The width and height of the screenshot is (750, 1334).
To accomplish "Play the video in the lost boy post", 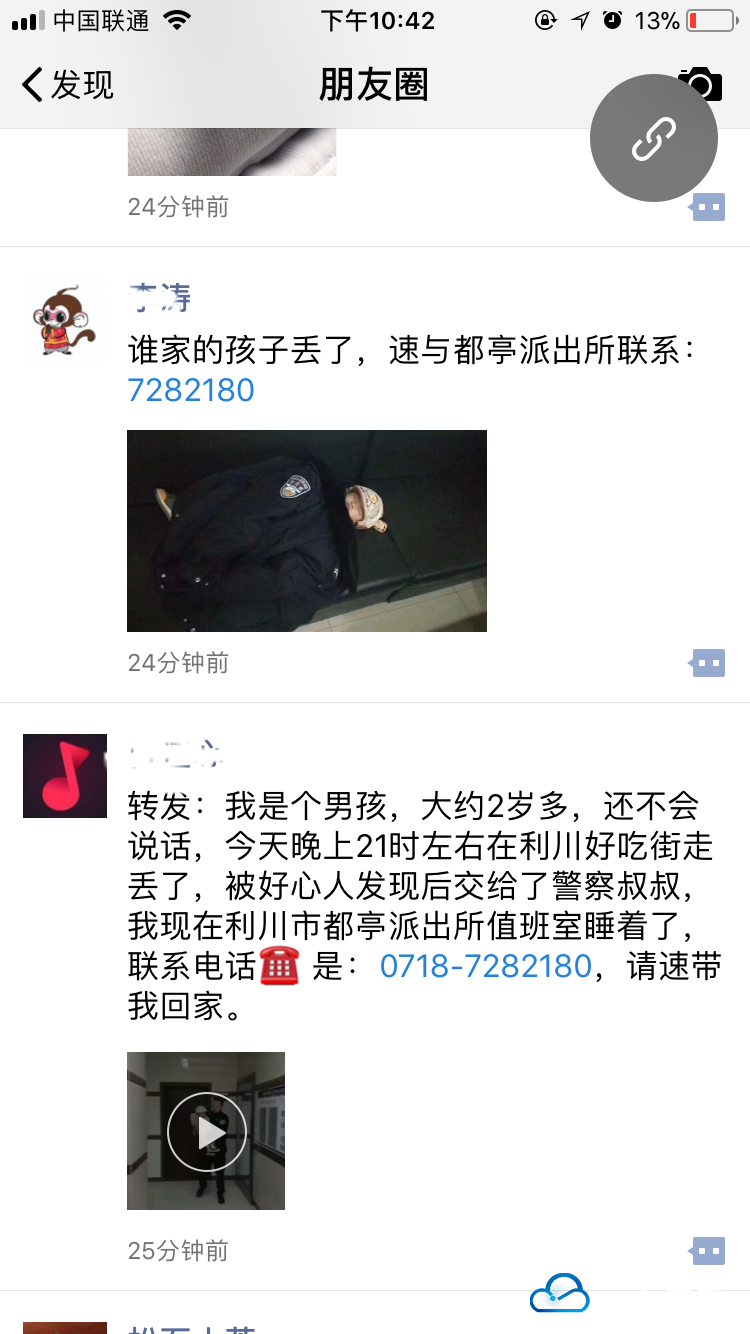I will coord(206,1131).
